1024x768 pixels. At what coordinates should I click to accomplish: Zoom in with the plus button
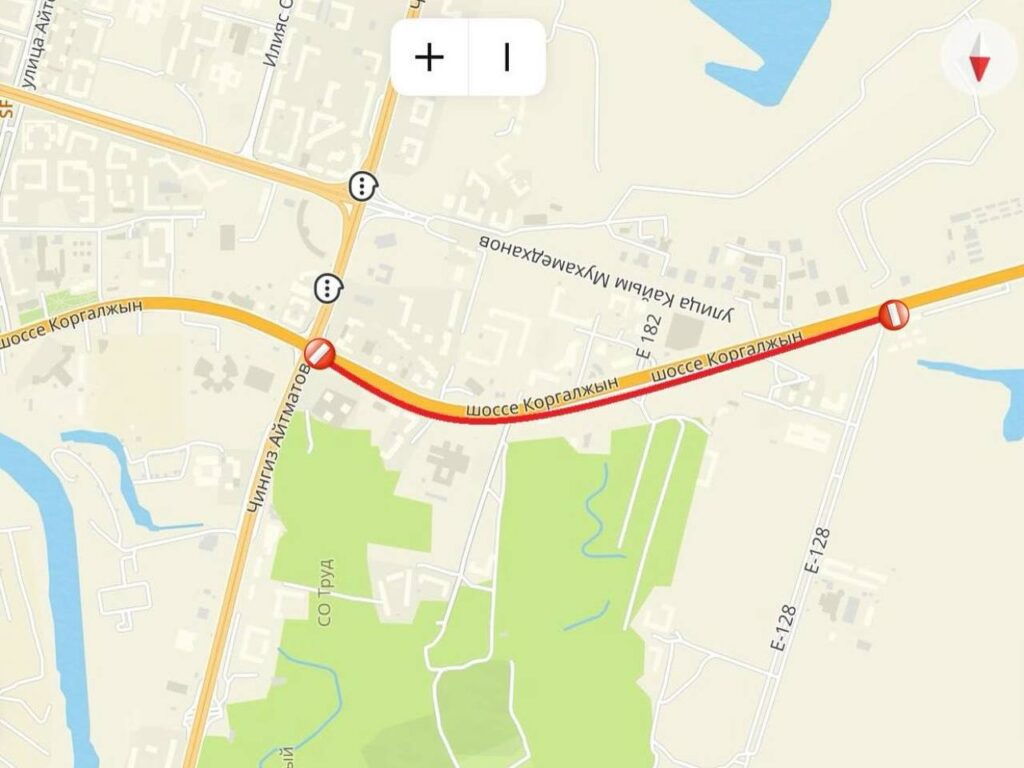click(429, 57)
